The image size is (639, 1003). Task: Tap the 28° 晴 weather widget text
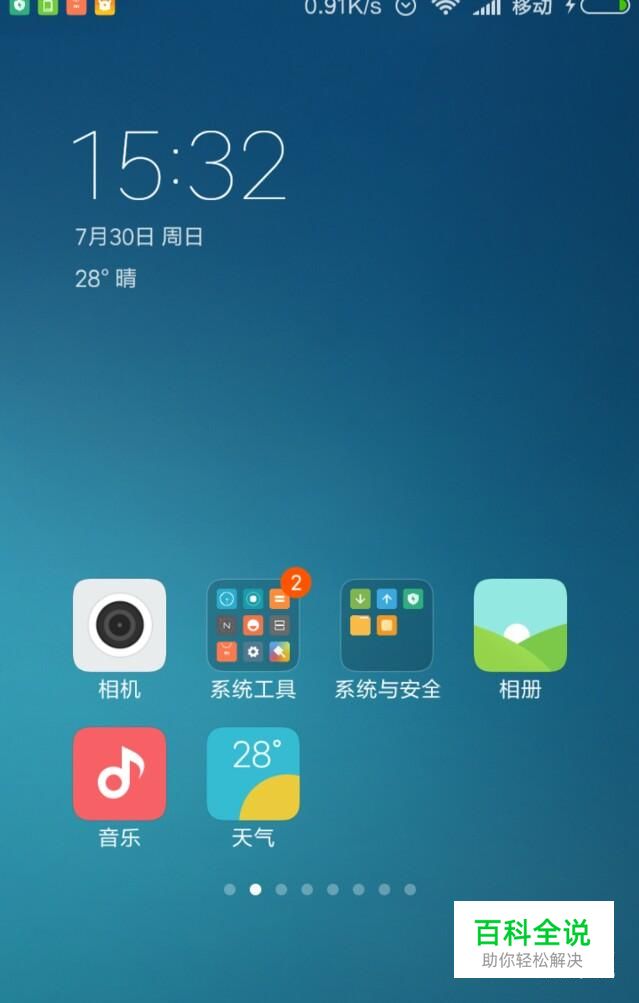point(106,279)
